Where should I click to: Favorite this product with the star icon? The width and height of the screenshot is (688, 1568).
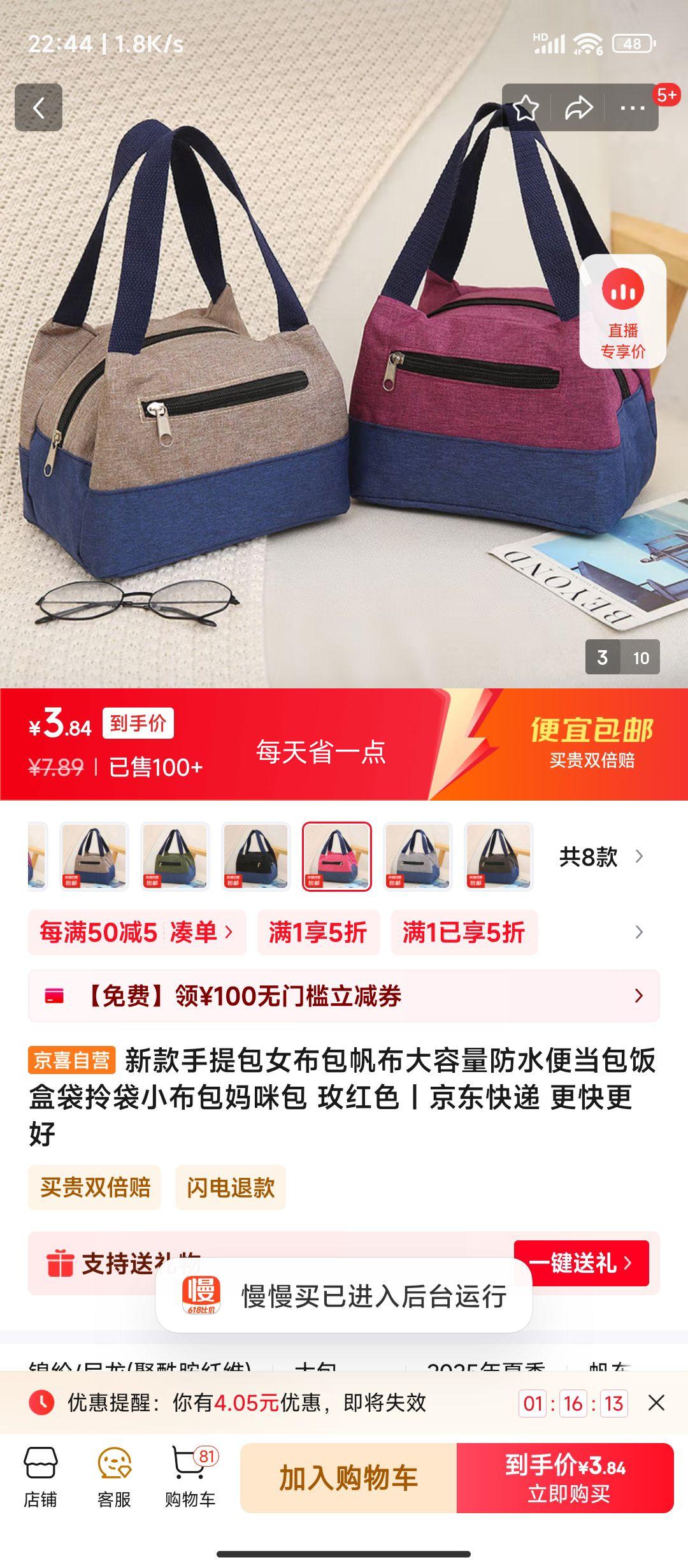(526, 108)
